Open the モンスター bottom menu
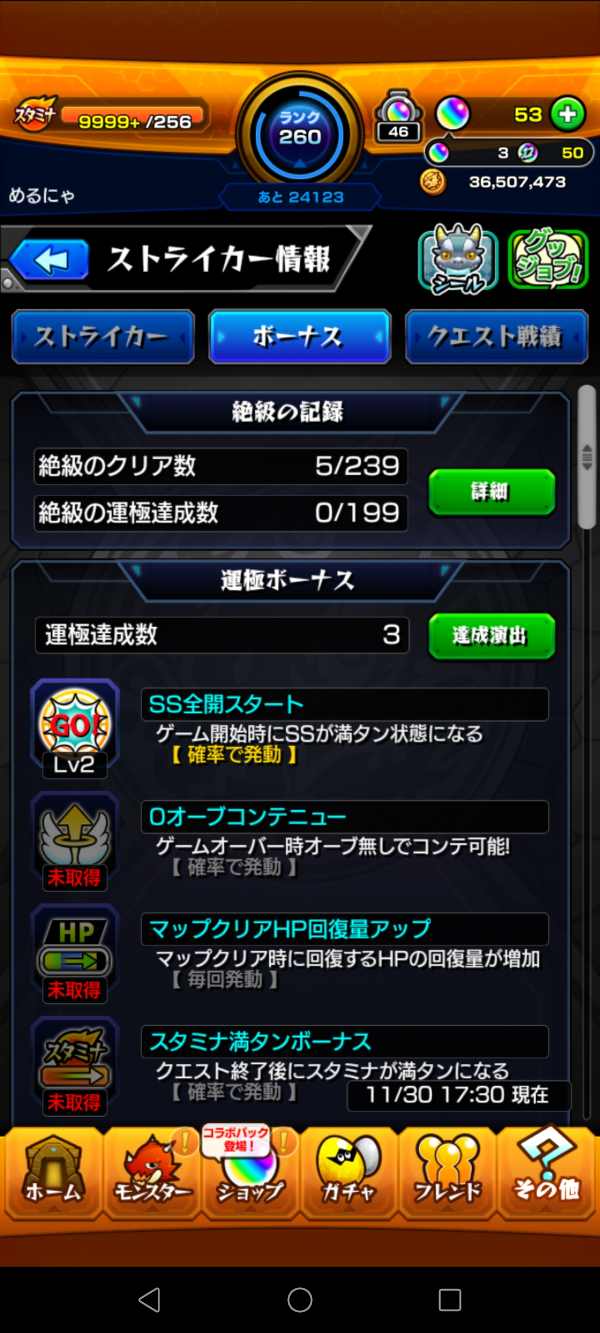The width and height of the screenshot is (600, 1333). click(151, 1174)
